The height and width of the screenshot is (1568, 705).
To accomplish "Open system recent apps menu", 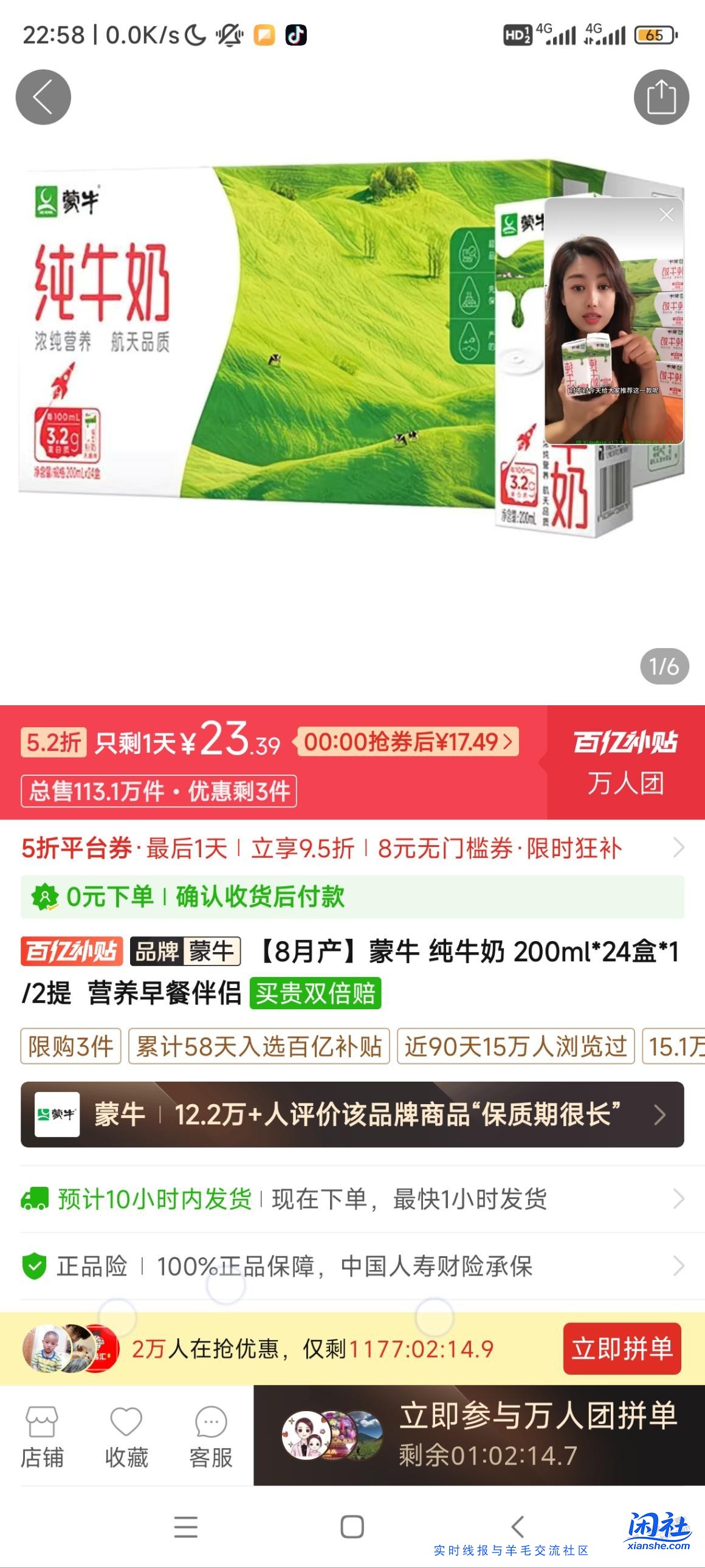I will 185,1527.
